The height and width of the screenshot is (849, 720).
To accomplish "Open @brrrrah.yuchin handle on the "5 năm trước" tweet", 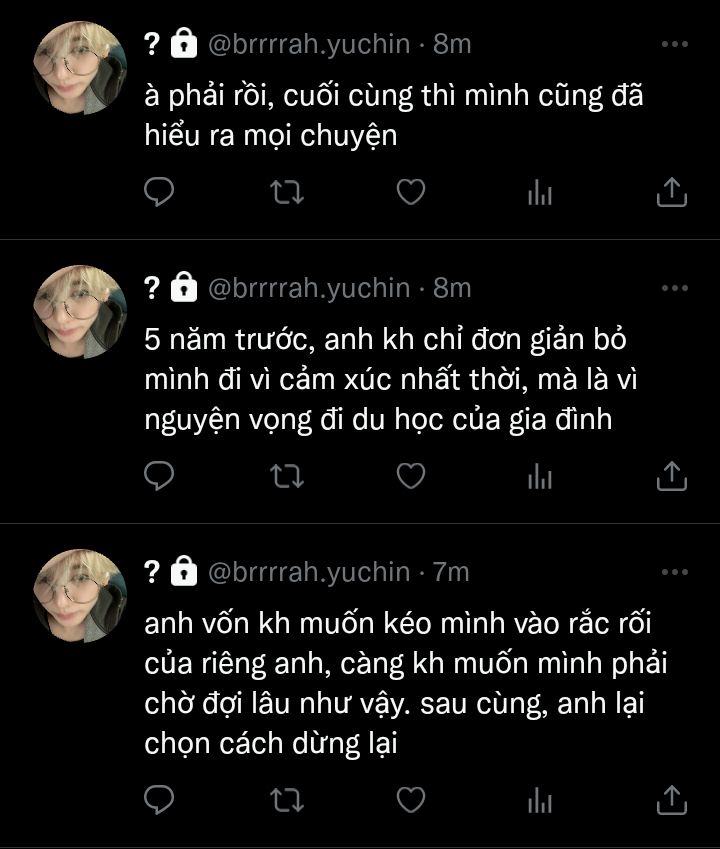I will coord(308,288).
